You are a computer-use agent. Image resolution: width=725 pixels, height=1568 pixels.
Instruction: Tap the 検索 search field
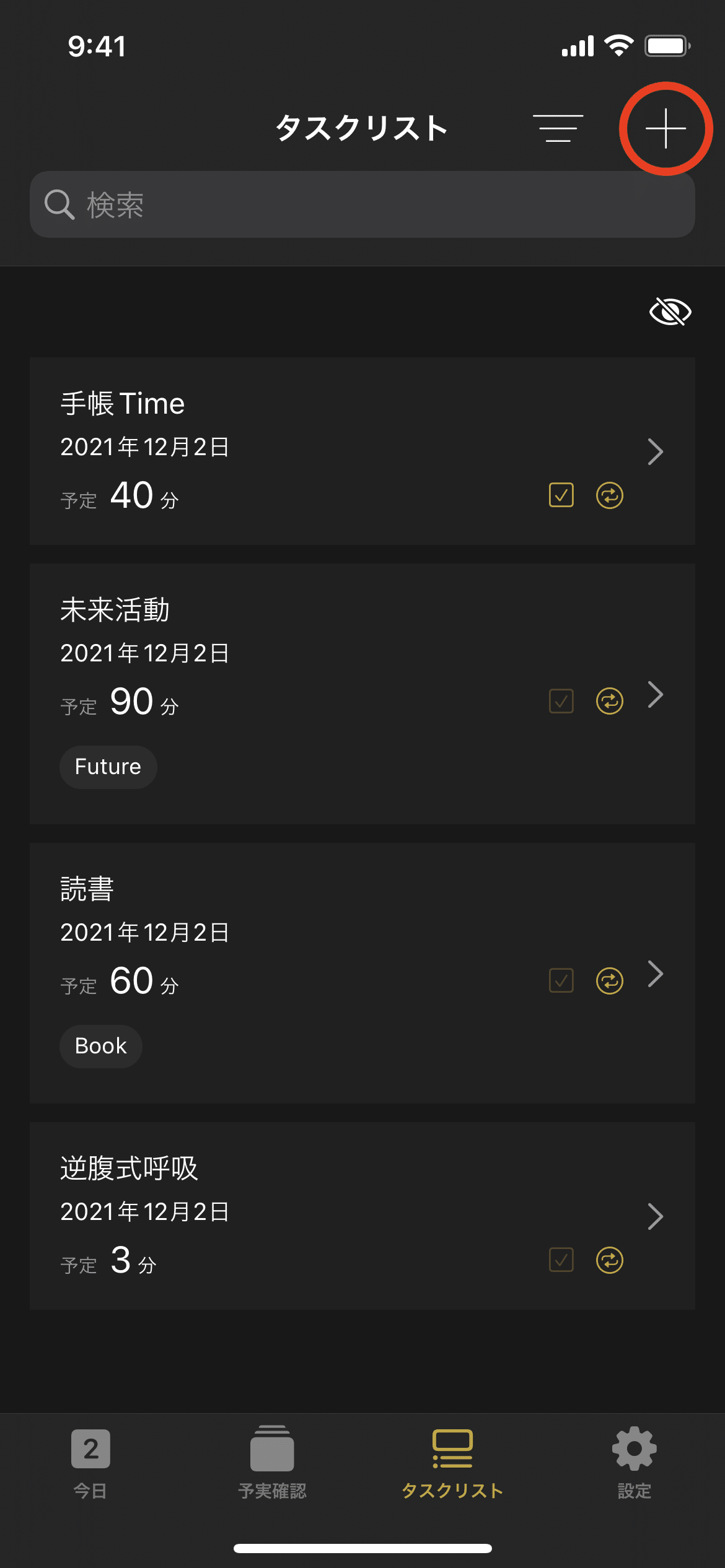tap(362, 204)
